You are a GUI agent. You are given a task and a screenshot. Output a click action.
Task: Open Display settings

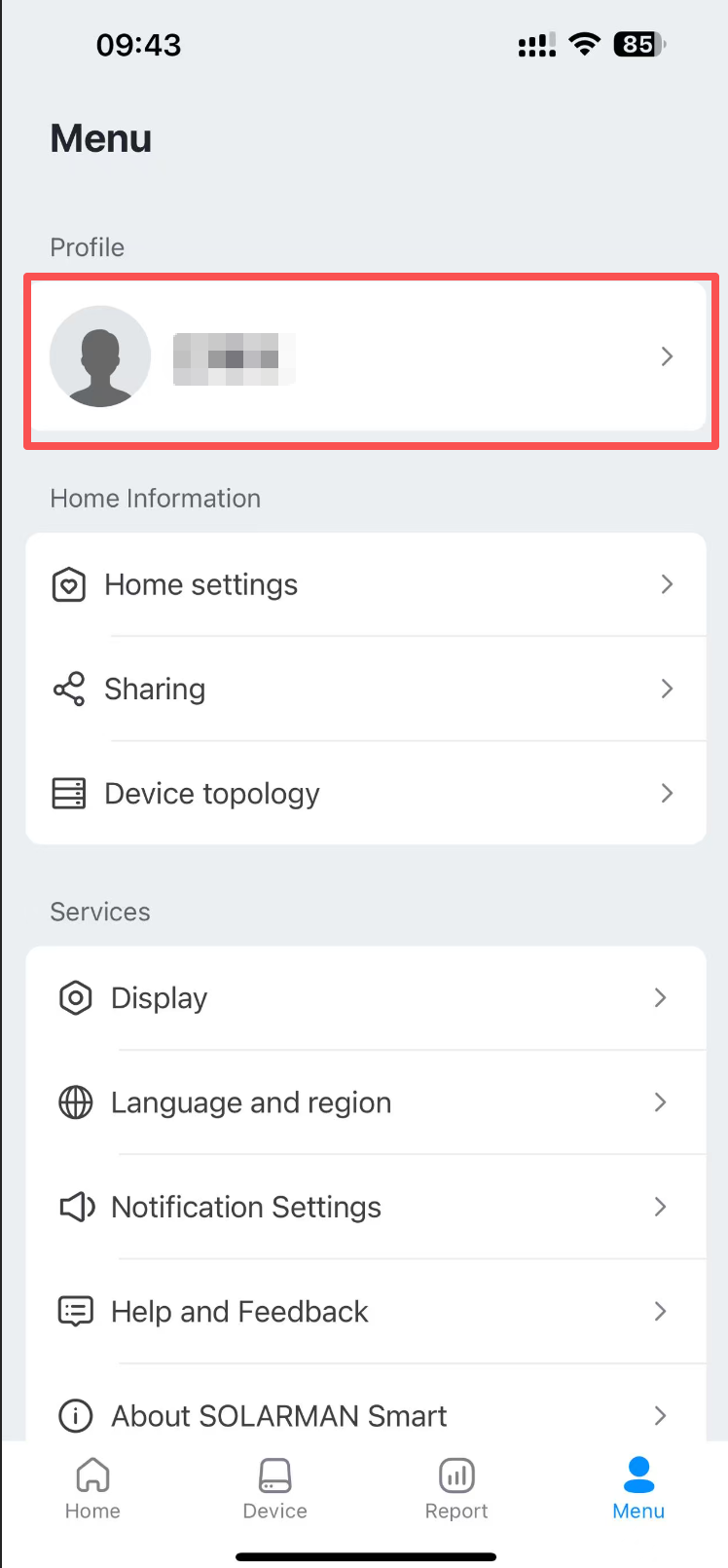tap(366, 997)
